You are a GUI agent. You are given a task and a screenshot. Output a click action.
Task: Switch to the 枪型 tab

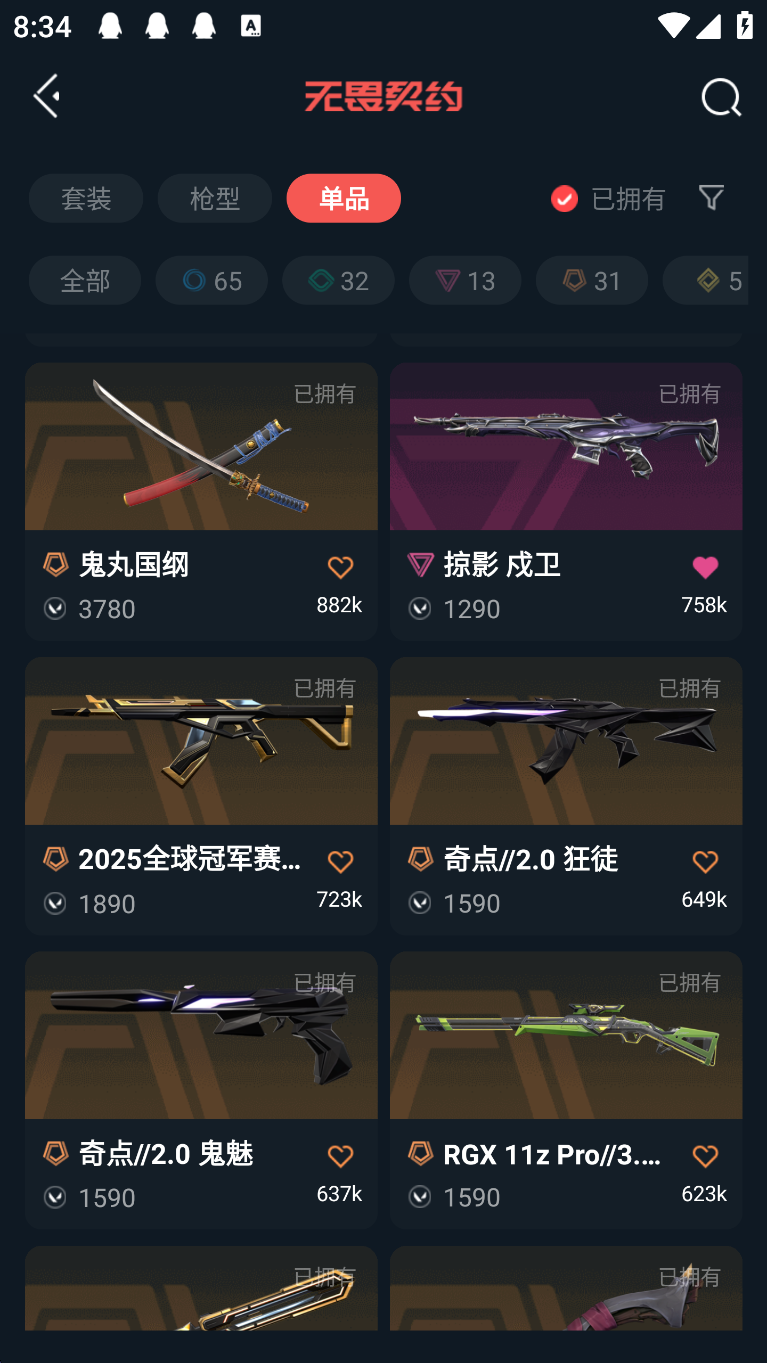[214, 198]
